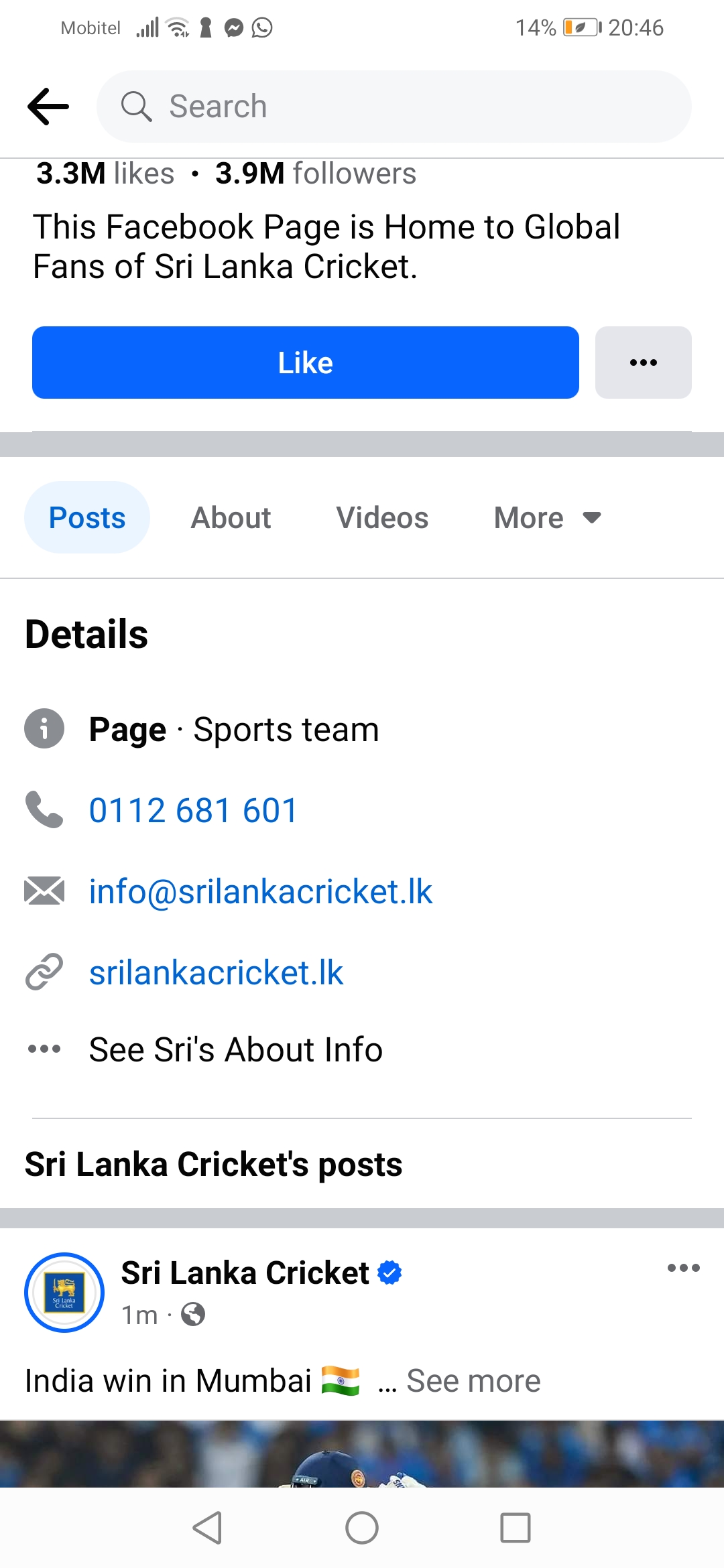Call the number 0112 681 601
Screen dimensions: 724x1568
(x=193, y=810)
